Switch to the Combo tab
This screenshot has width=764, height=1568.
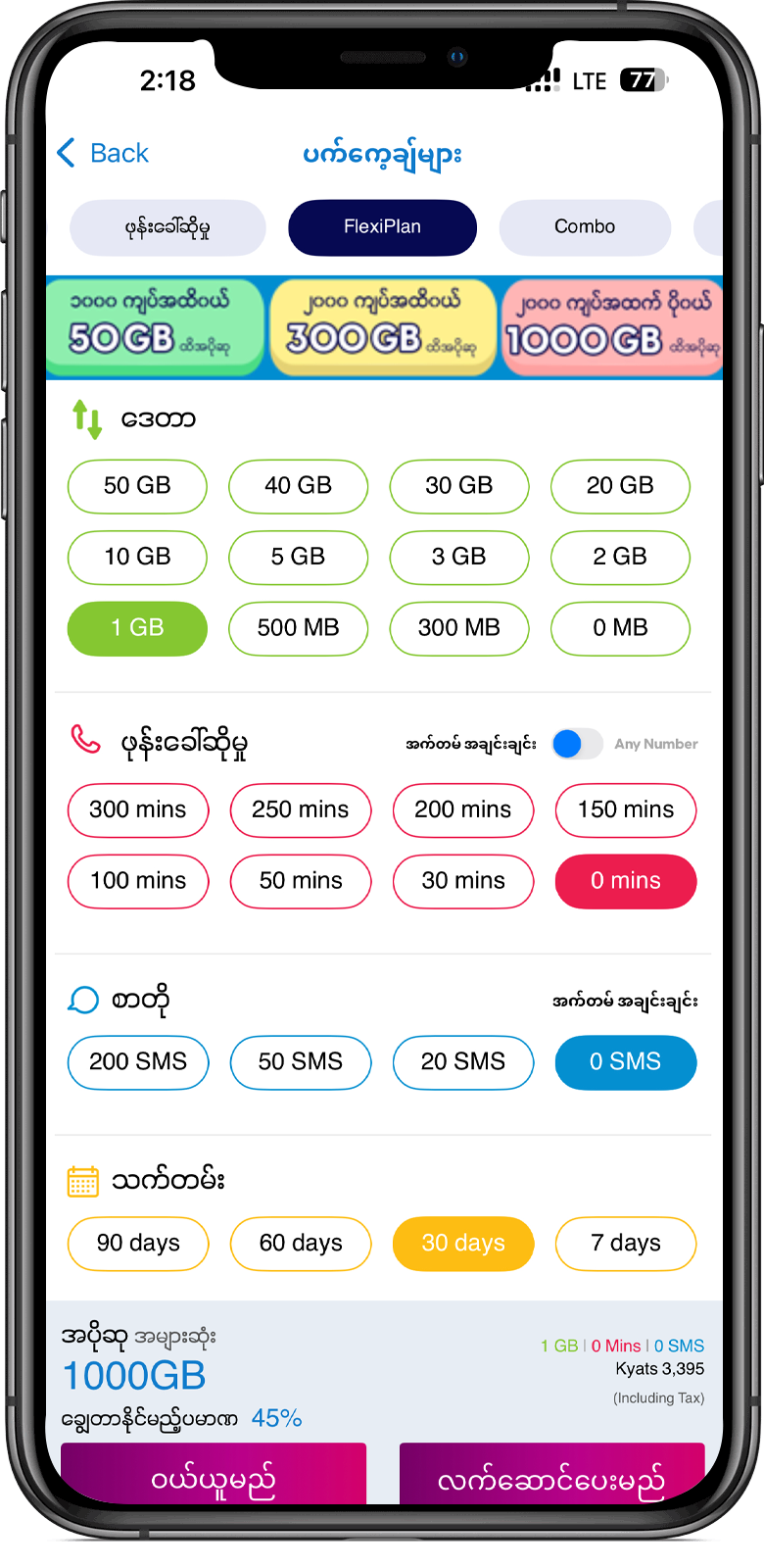tap(585, 226)
